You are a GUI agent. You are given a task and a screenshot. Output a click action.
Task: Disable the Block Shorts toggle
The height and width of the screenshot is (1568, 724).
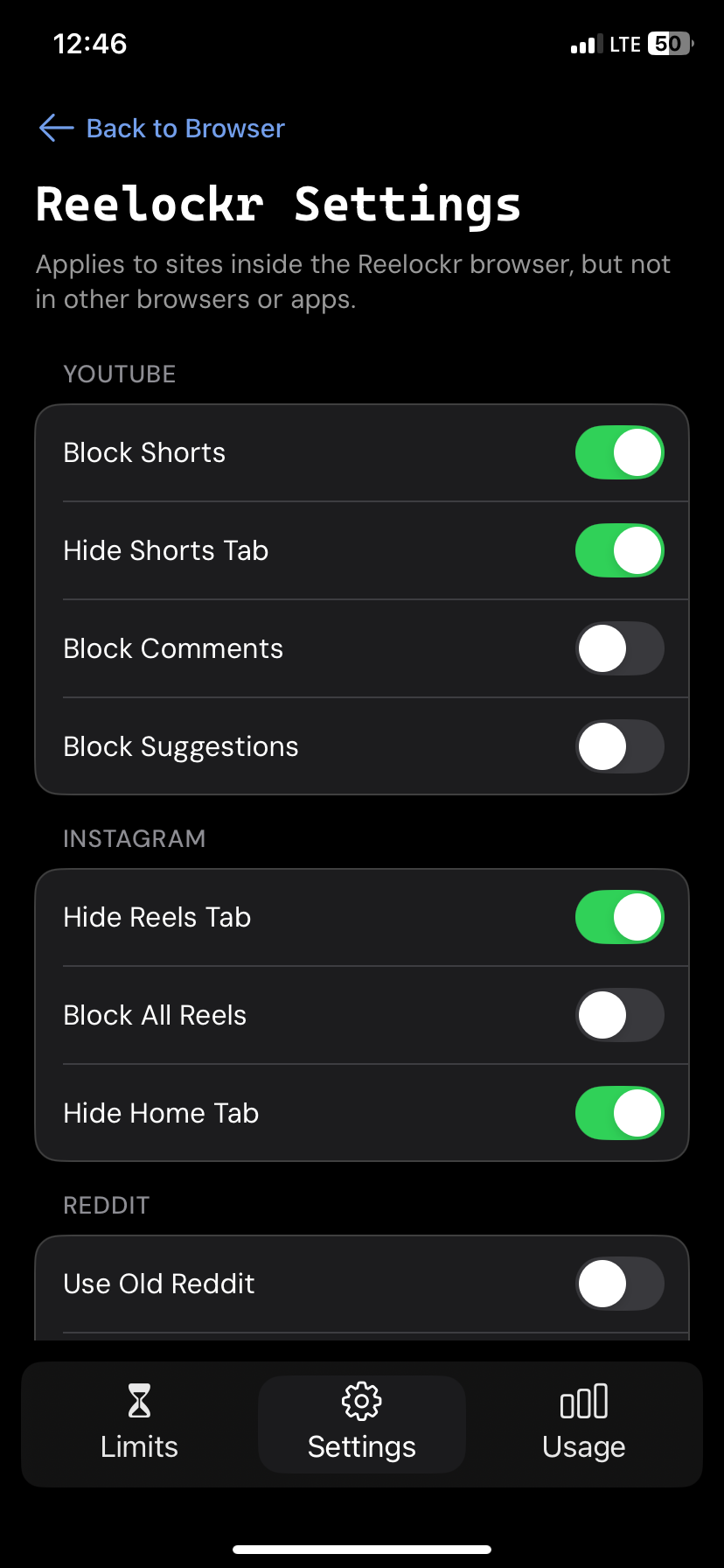[619, 452]
